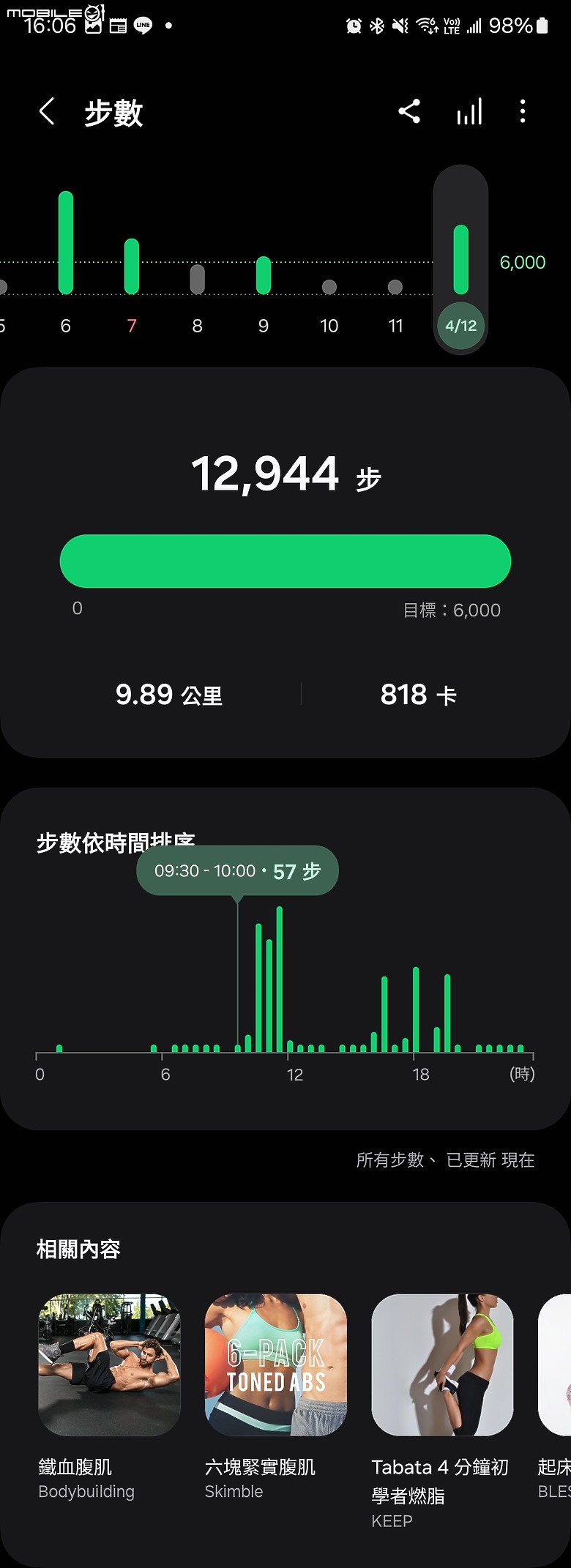
Task: Open the share options for step data
Action: point(409,111)
